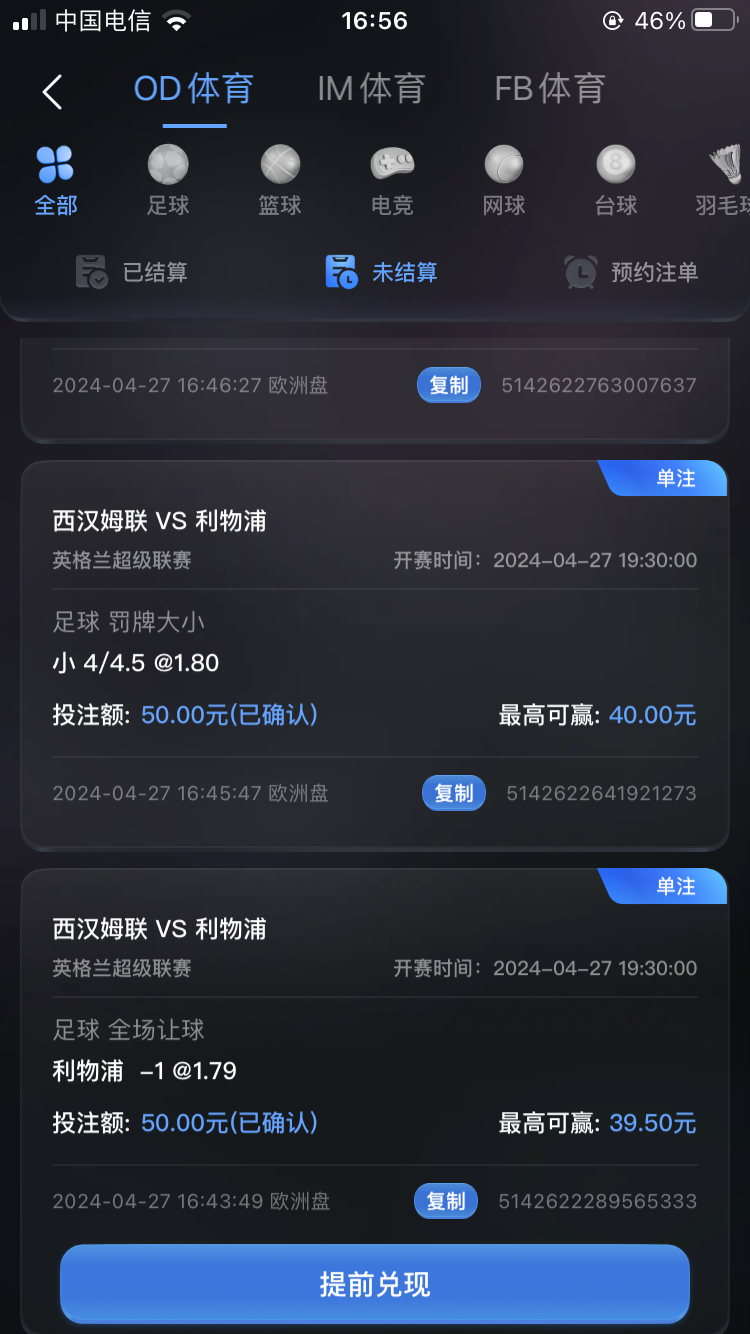Switch to the IM体育 tab
The width and height of the screenshot is (750, 1334).
click(371, 89)
